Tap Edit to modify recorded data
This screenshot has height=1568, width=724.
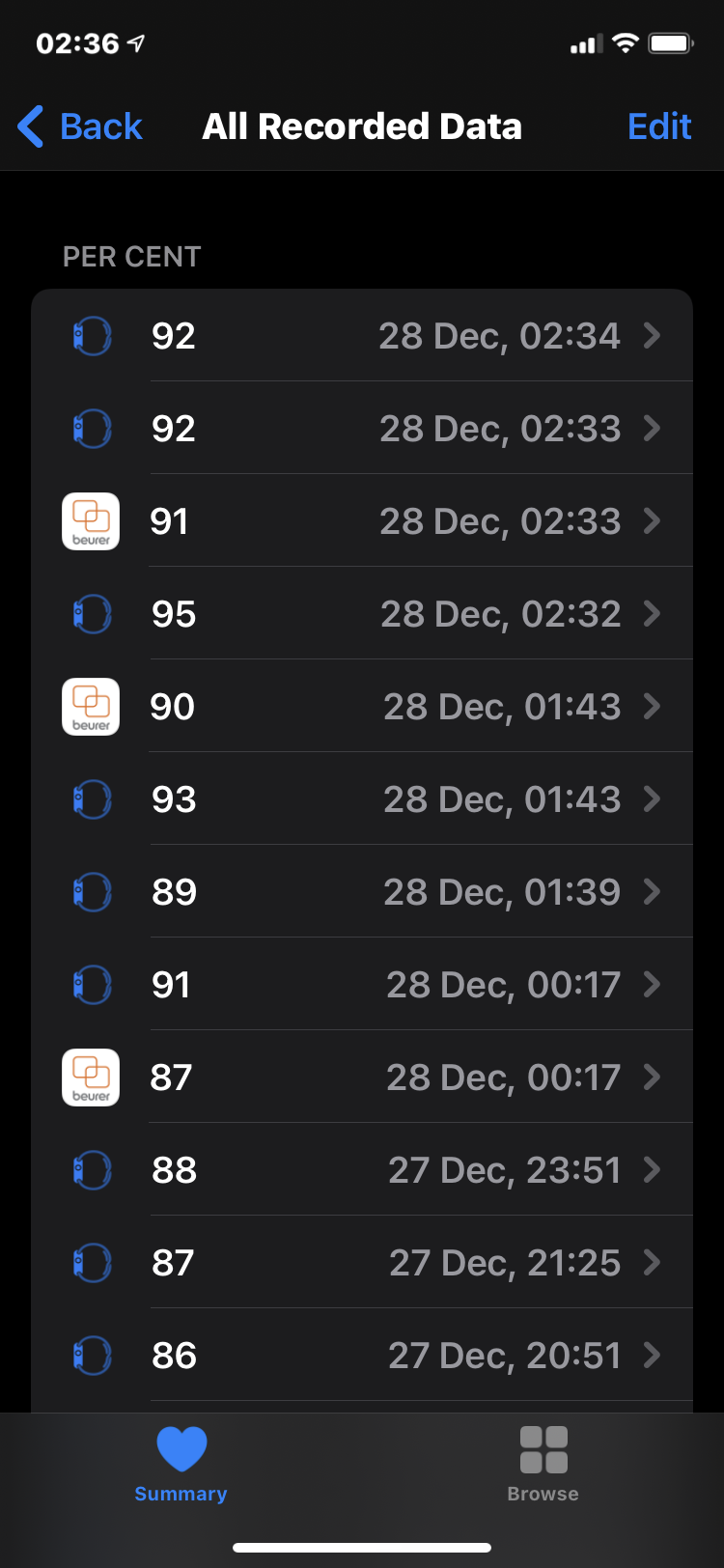click(x=658, y=126)
